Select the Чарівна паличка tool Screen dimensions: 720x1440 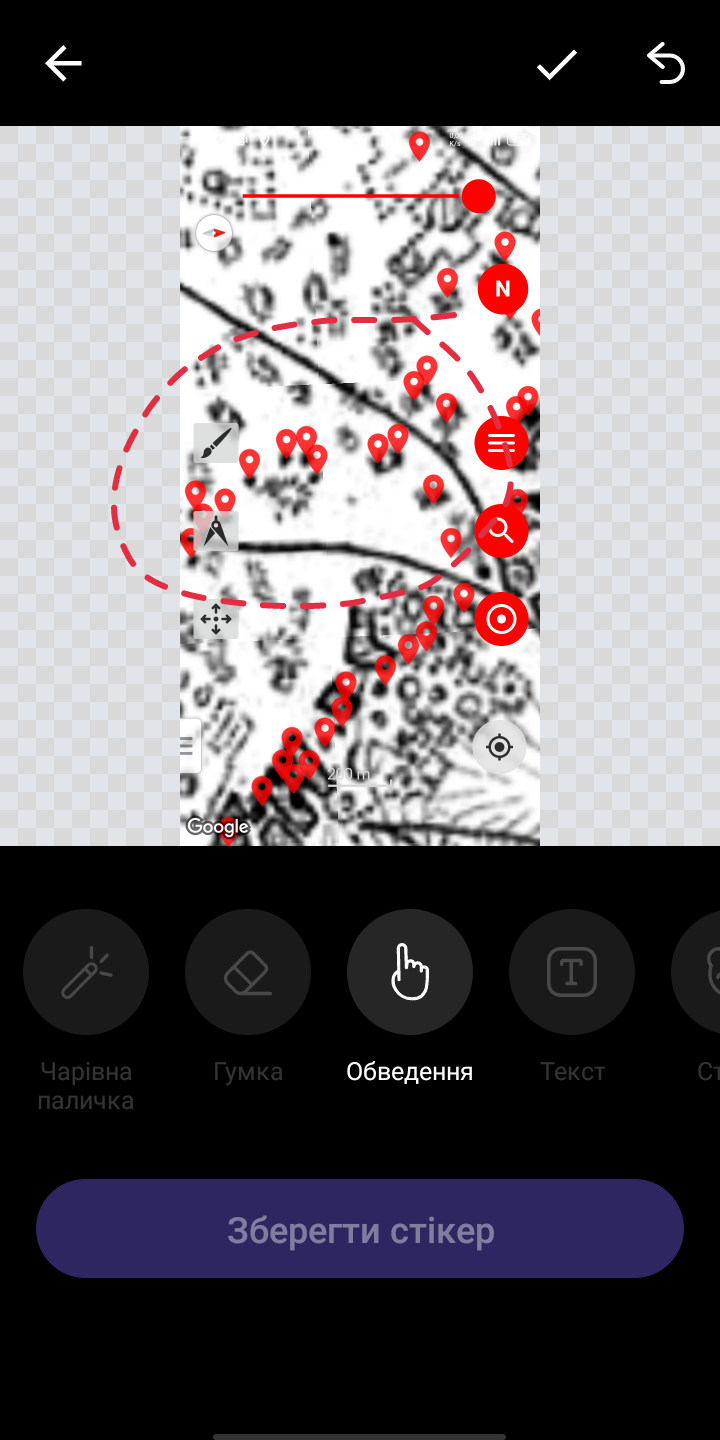pos(86,971)
